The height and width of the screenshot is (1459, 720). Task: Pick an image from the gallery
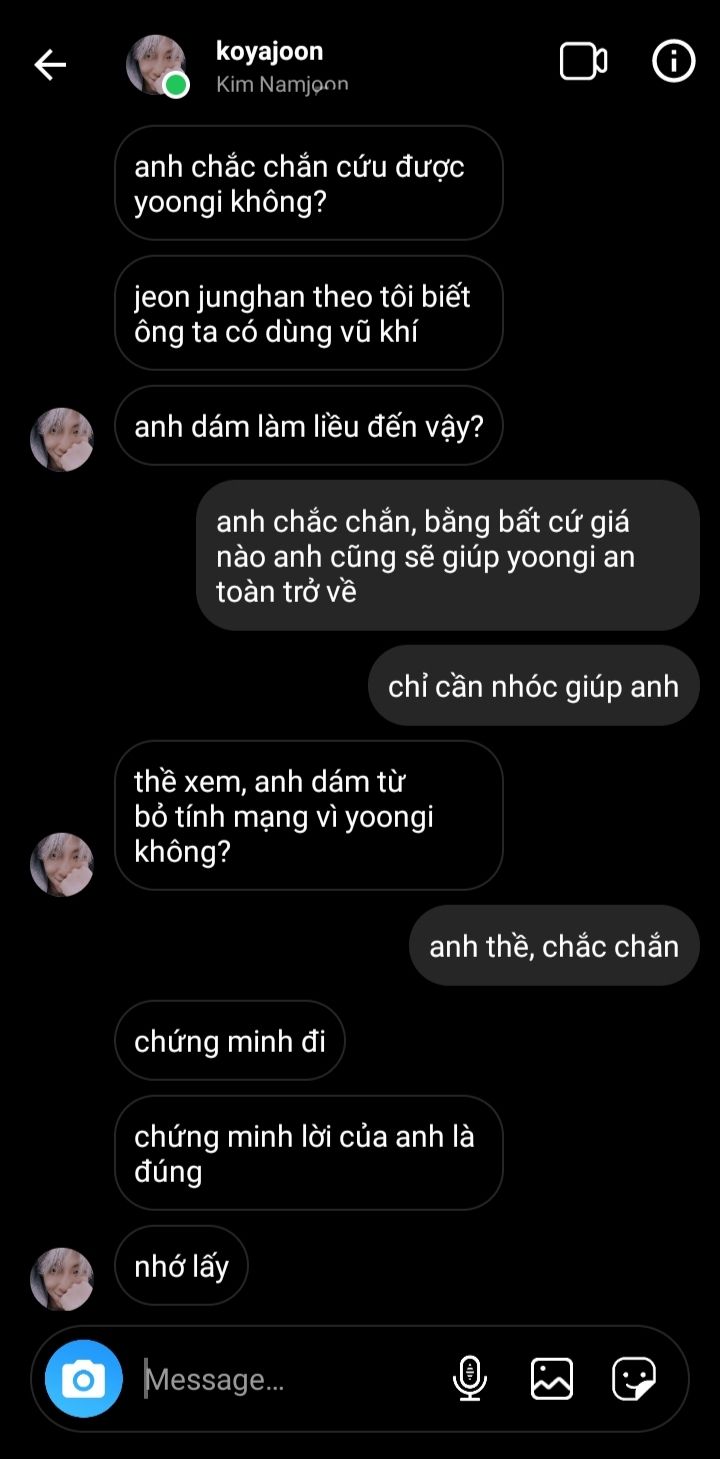click(551, 1379)
